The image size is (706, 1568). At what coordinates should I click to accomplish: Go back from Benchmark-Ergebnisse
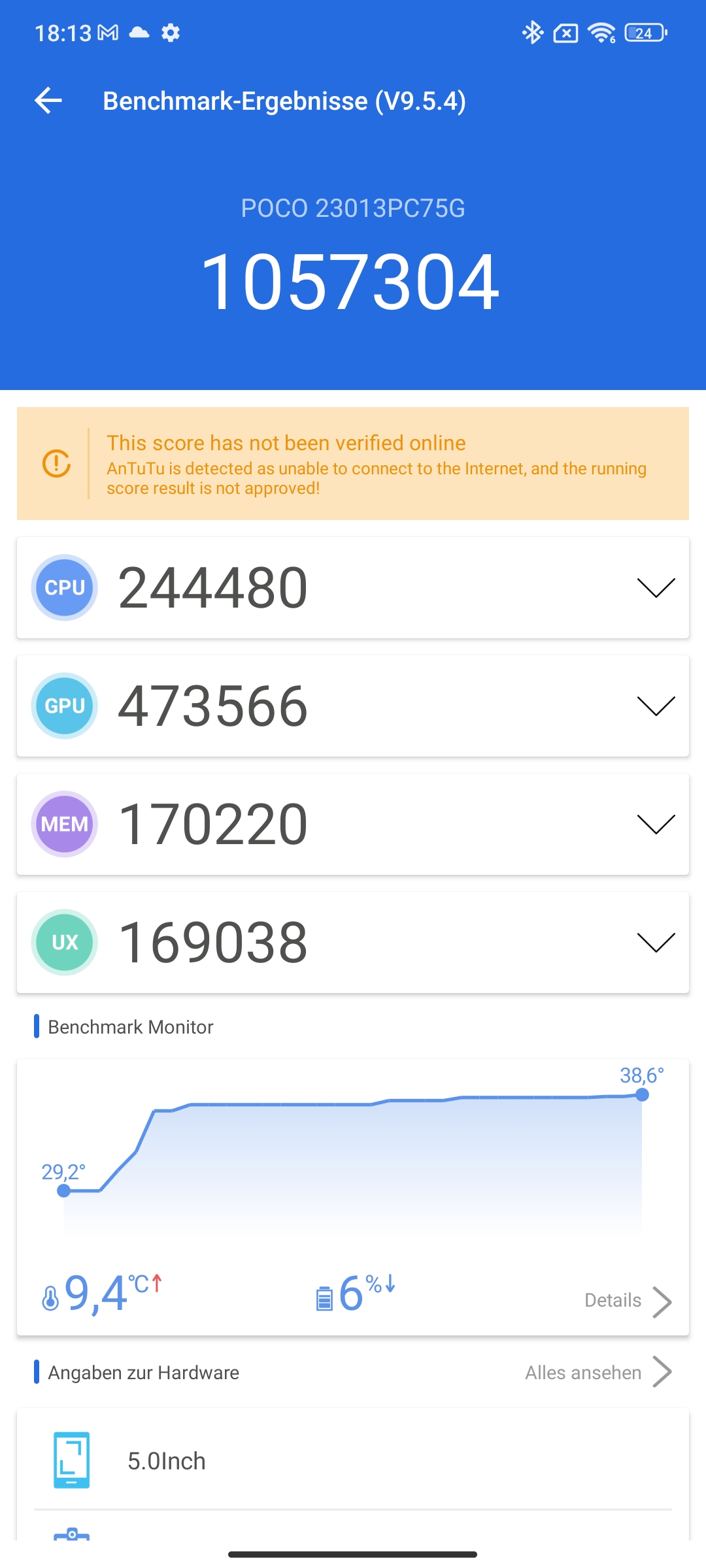pyautogui.click(x=48, y=101)
